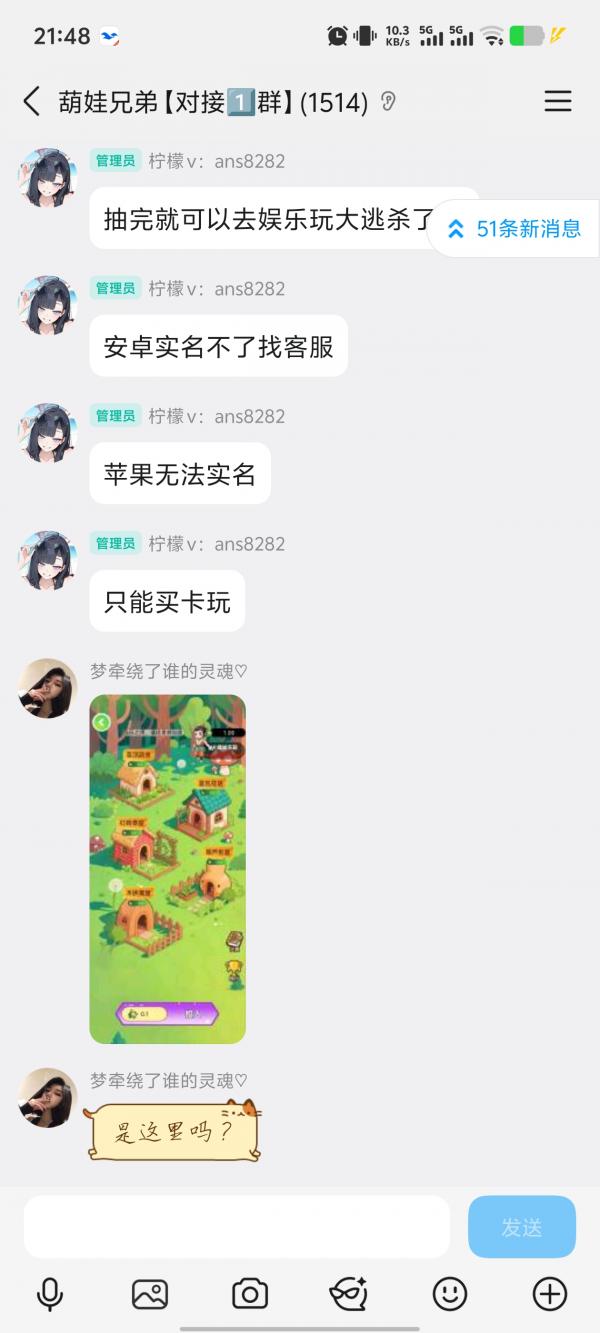Record a voice message with microphone
Image resolution: width=600 pixels, height=1333 pixels.
coord(49,1294)
